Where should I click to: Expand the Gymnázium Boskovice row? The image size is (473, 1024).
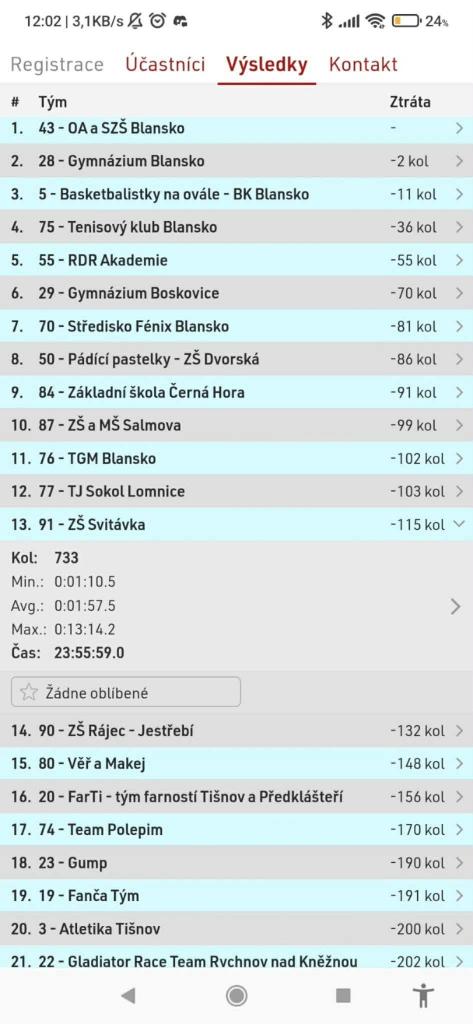[236, 293]
